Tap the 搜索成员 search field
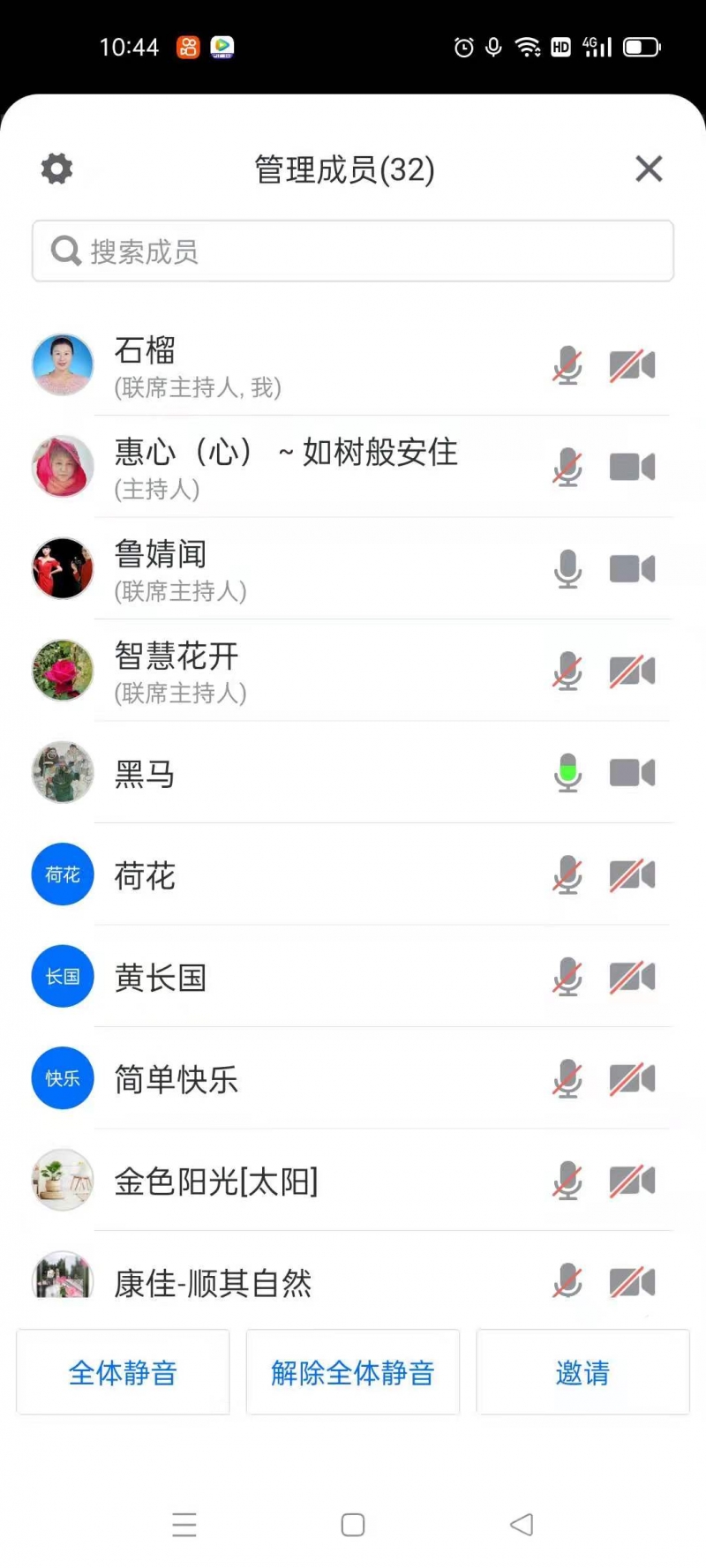The height and width of the screenshot is (1568, 706). click(352, 251)
